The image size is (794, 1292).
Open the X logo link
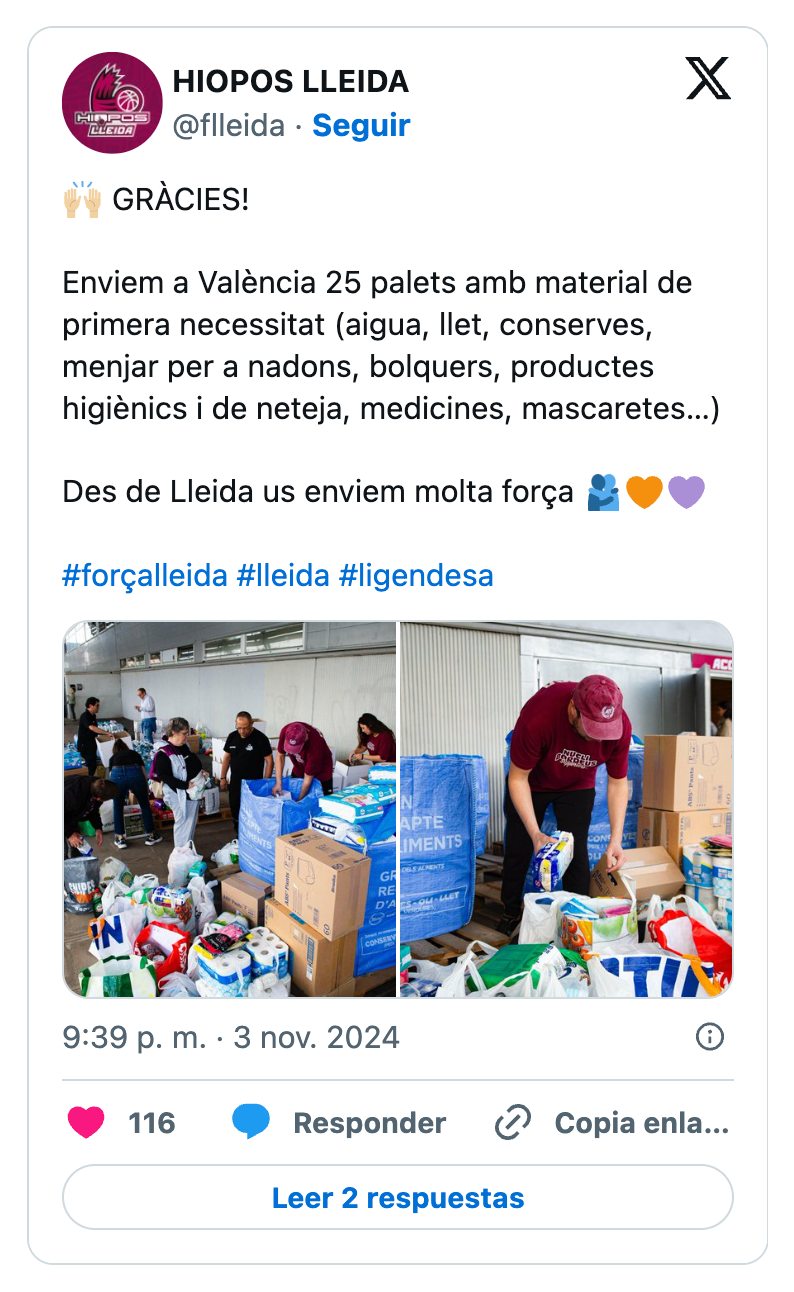pos(708,78)
